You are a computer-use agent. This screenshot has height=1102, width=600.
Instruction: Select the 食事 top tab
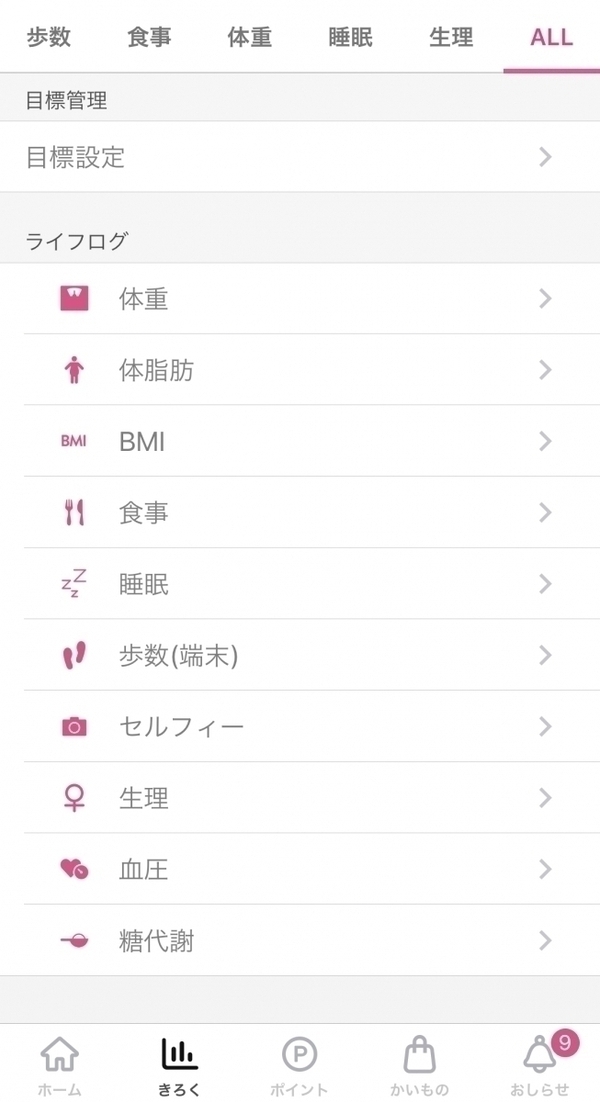click(x=149, y=38)
